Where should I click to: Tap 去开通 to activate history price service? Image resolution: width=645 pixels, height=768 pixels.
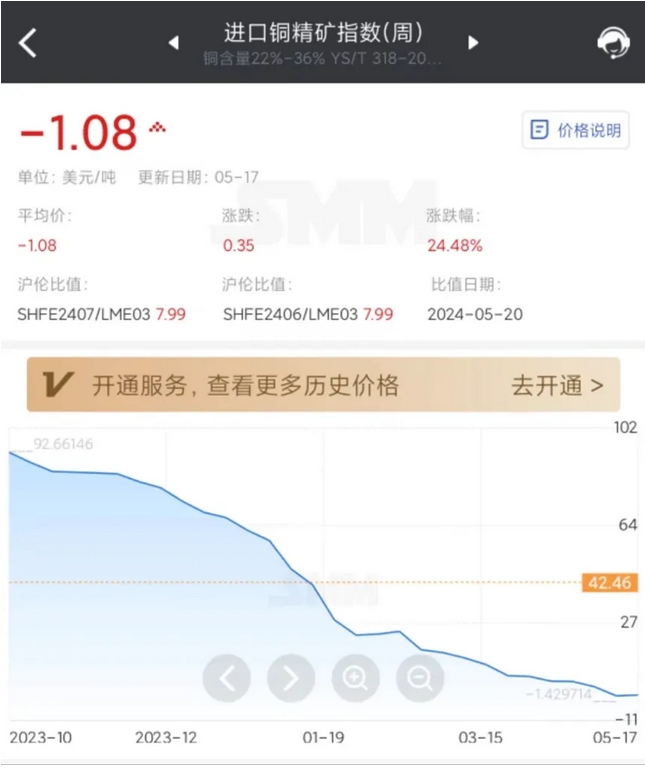557,385
